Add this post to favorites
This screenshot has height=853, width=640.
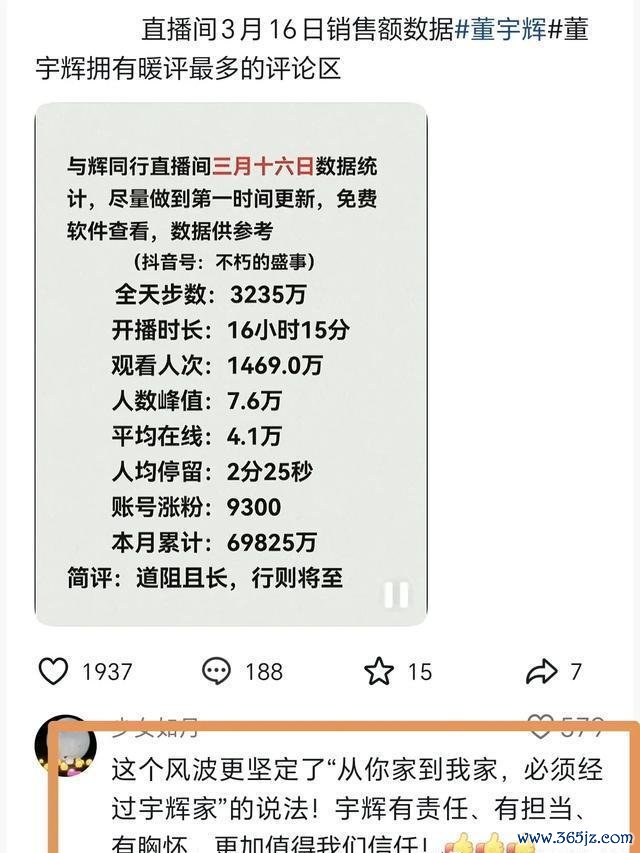pyautogui.click(x=379, y=671)
